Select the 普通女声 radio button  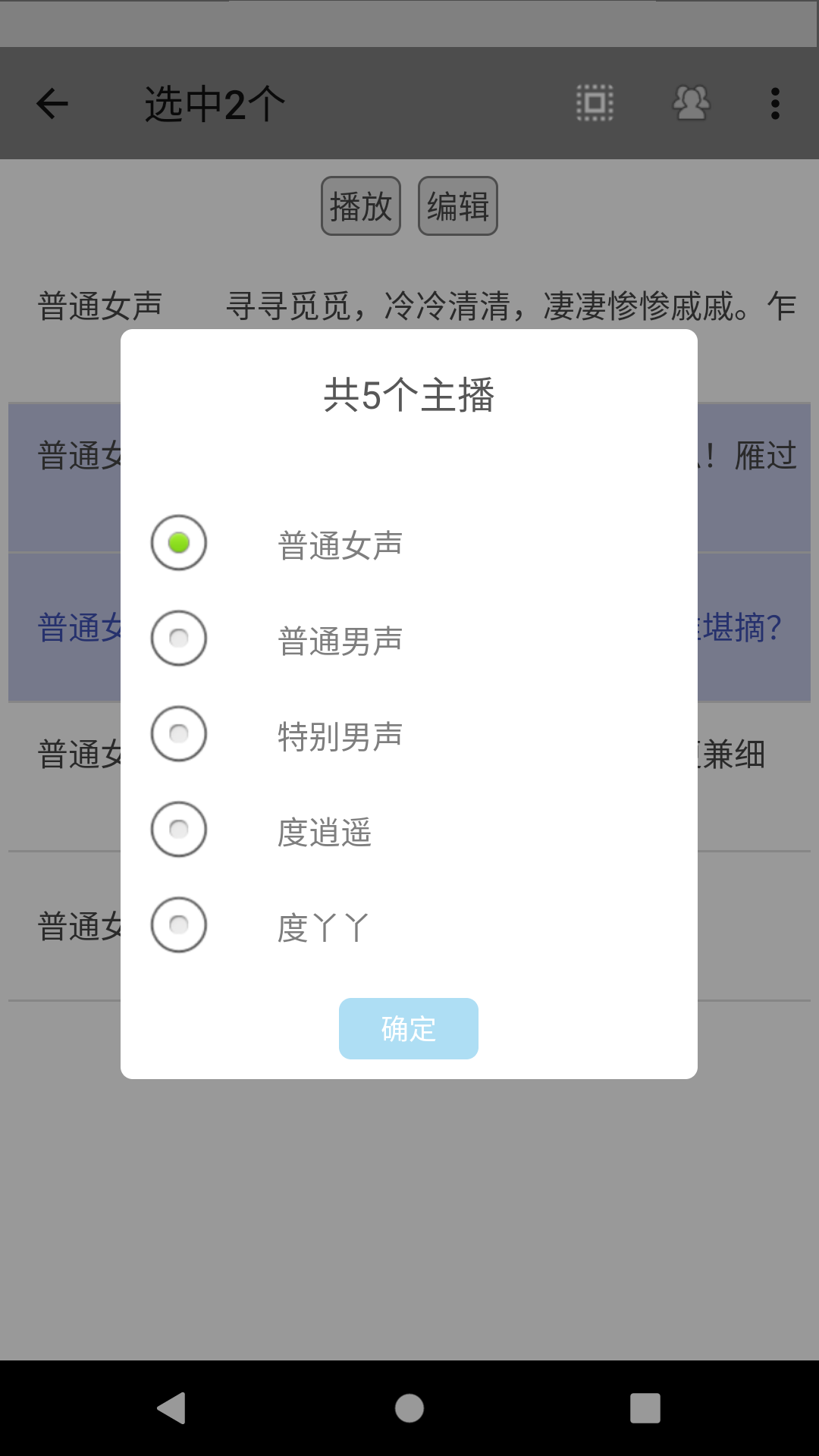tap(178, 543)
